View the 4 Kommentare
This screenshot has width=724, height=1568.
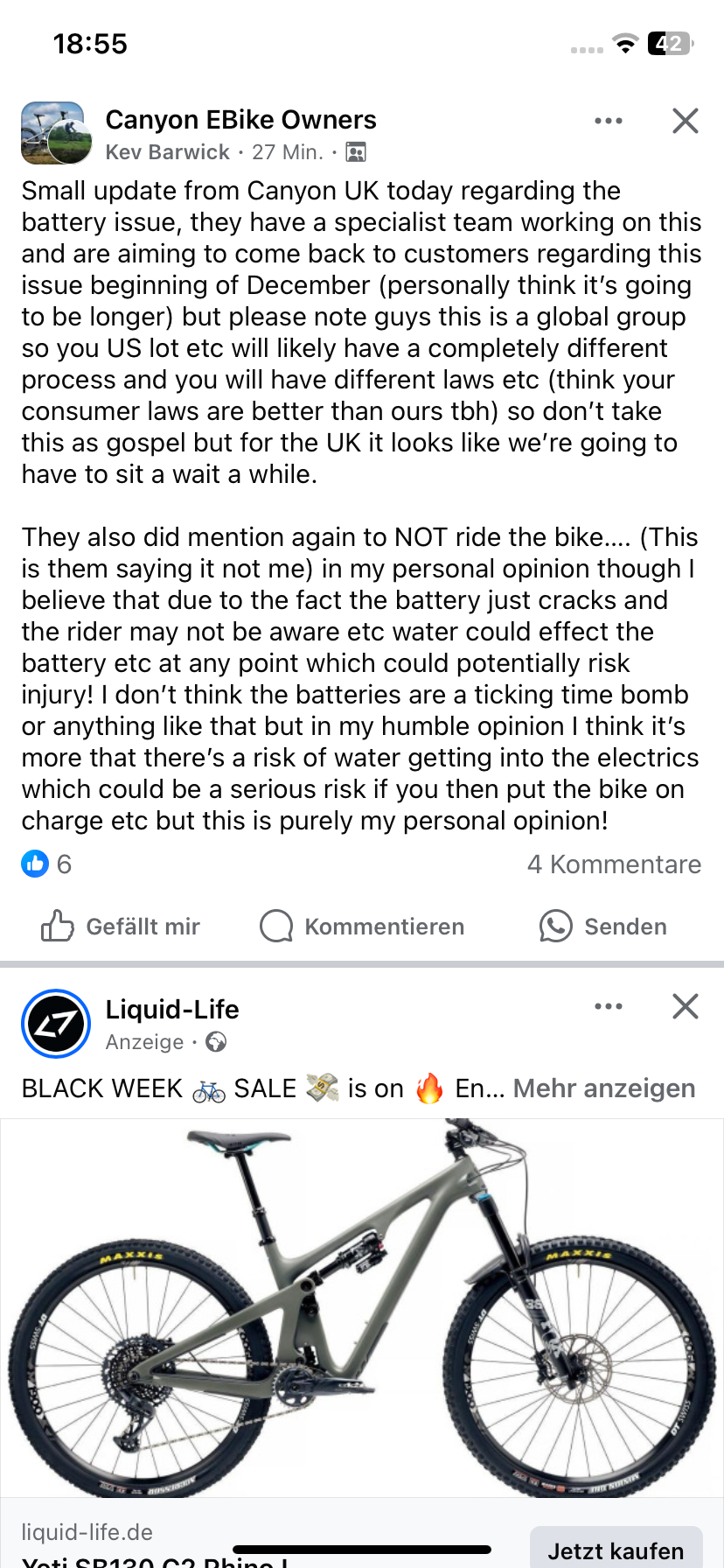(614, 864)
